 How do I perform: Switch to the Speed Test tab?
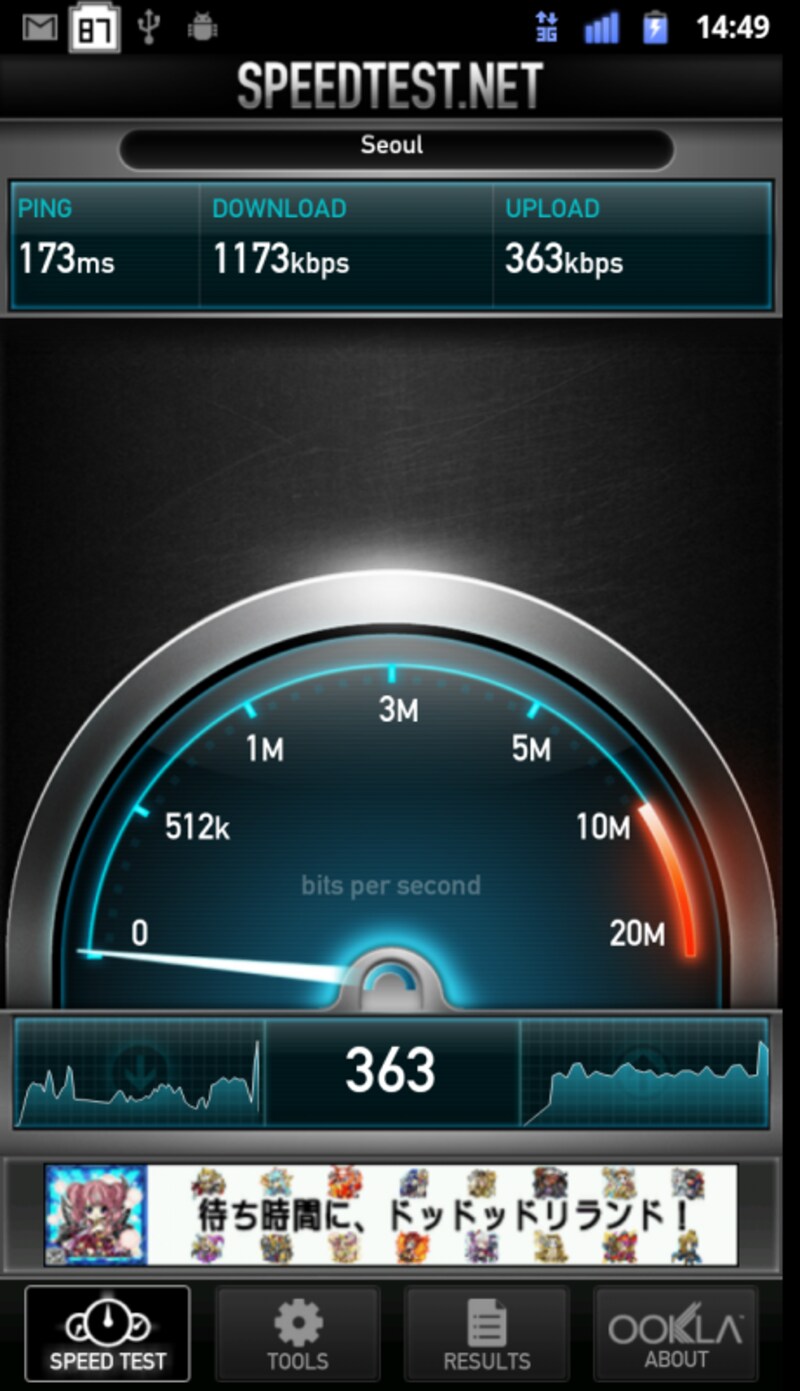[x=107, y=1334]
